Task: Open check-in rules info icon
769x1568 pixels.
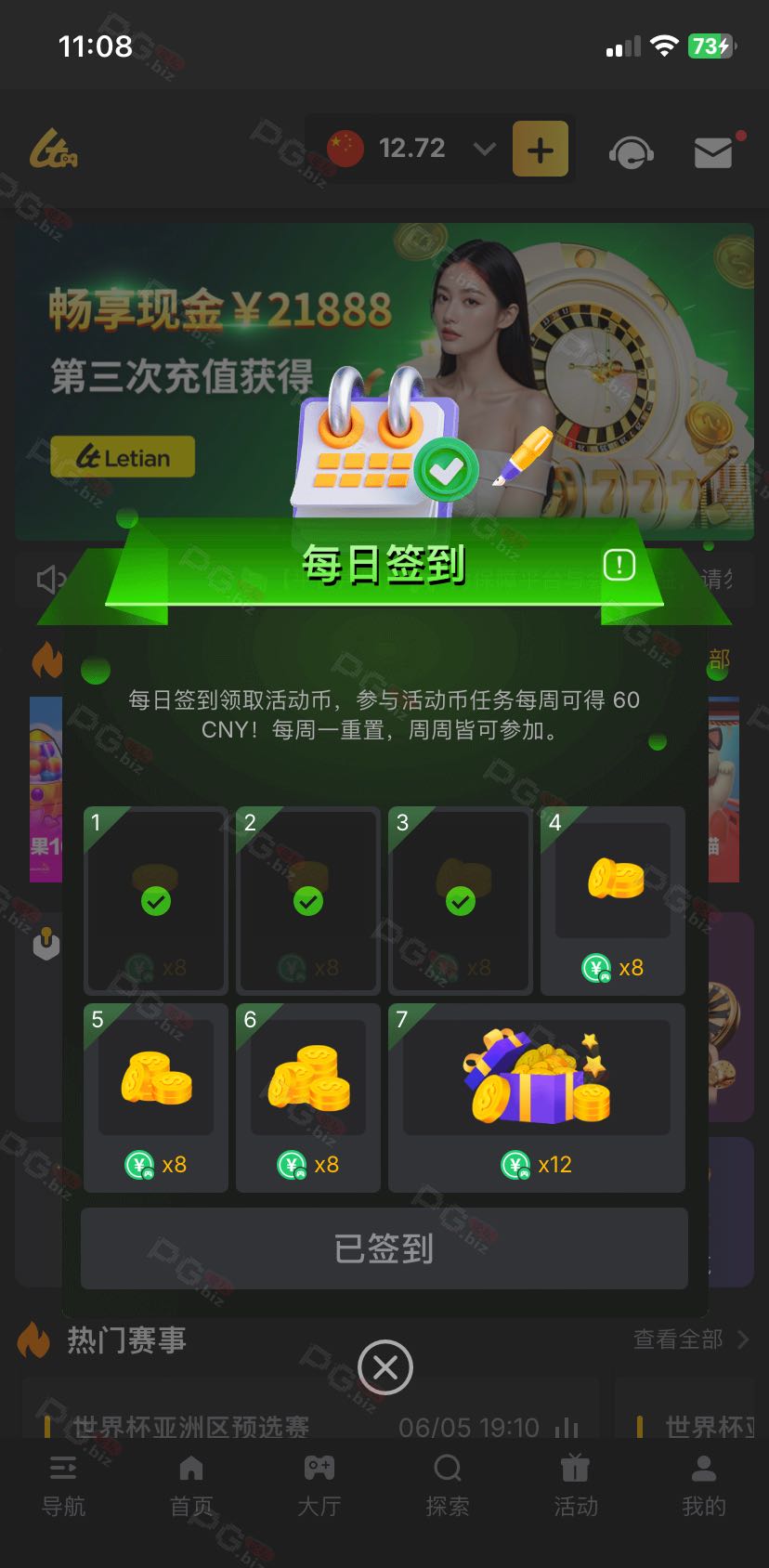Action: tap(619, 564)
